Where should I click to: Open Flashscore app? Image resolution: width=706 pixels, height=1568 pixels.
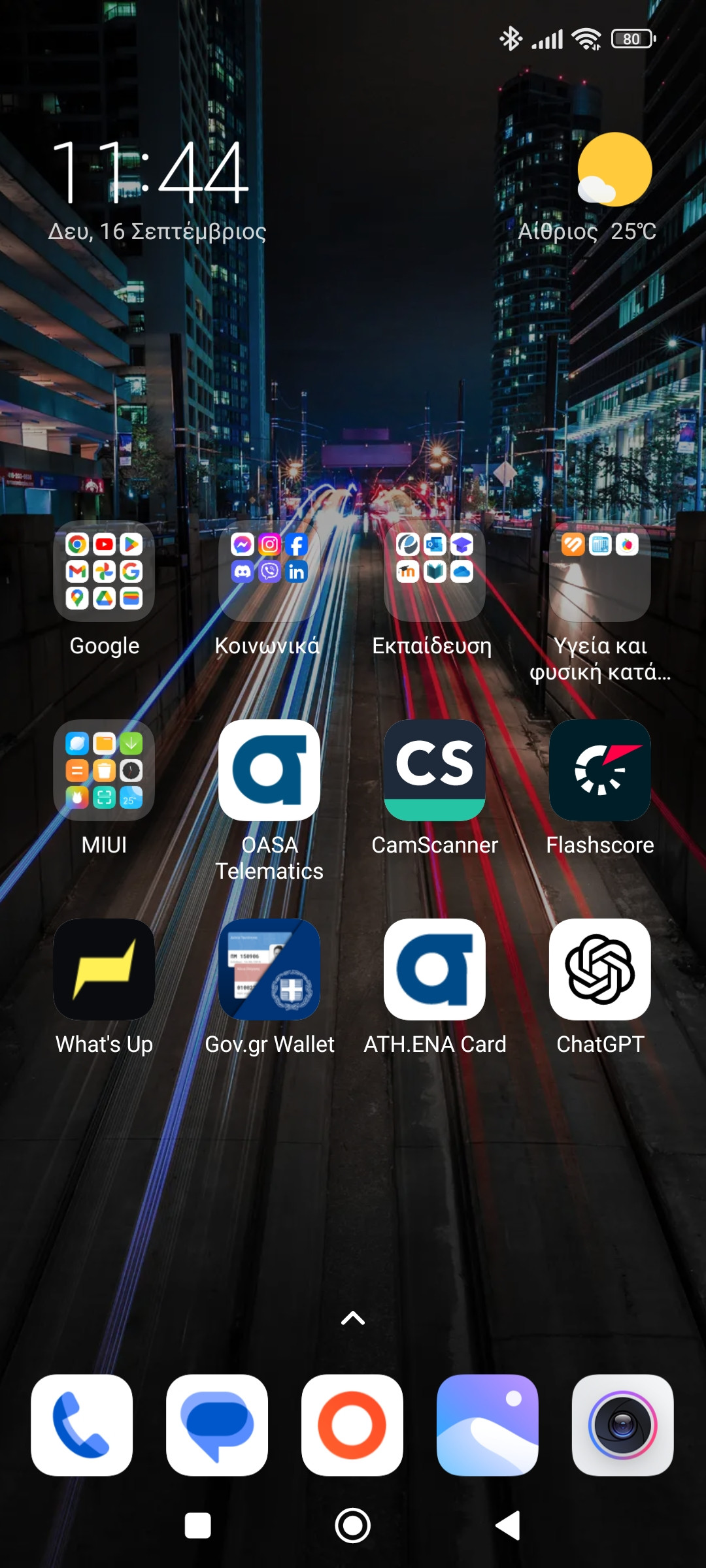pos(599,771)
